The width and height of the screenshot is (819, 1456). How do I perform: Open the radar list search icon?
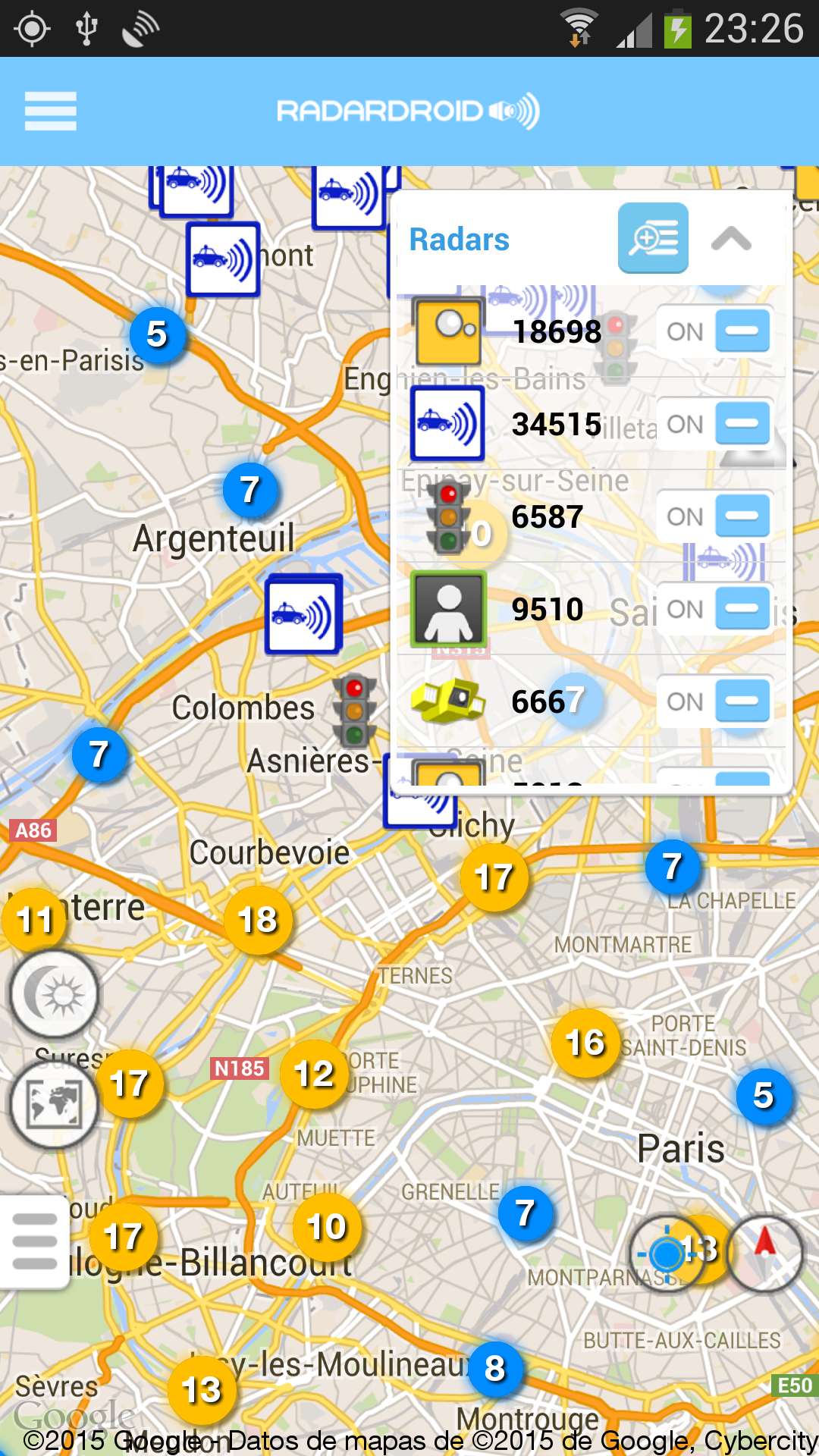coord(653,238)
